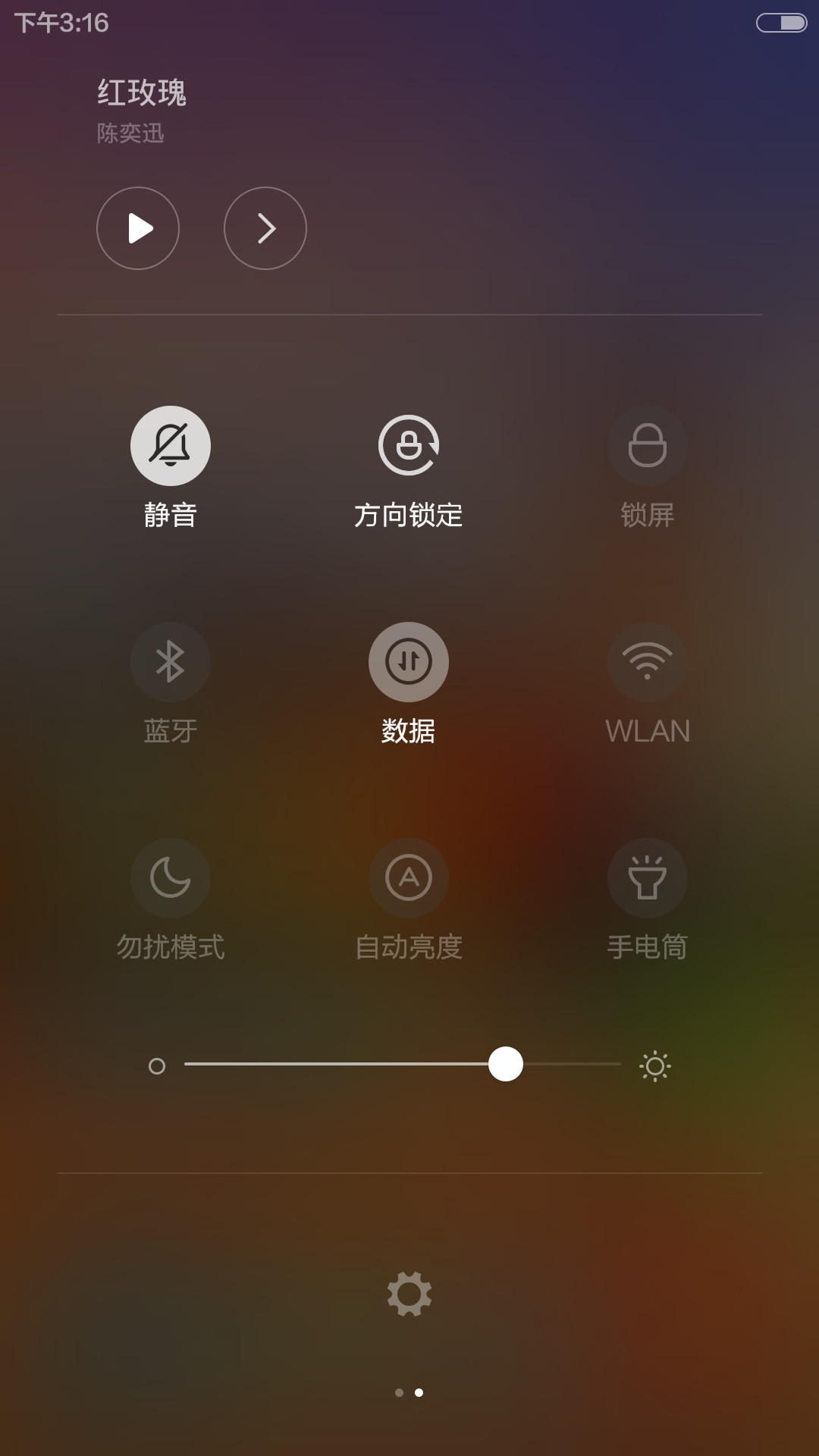Enable 勿扰模式 do-not-disturb

[171, 878]
